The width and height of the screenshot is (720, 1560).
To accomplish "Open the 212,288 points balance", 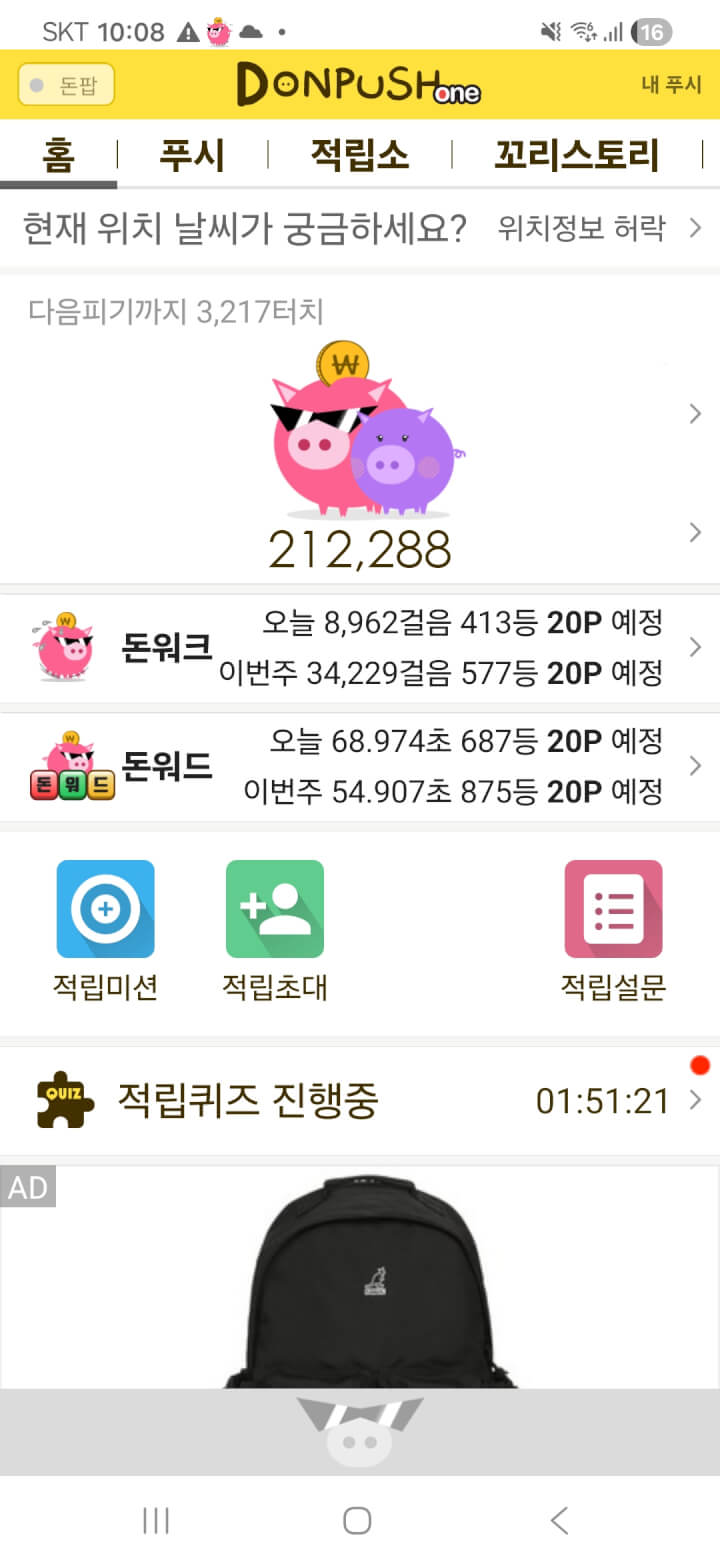I will pos(360,548).
